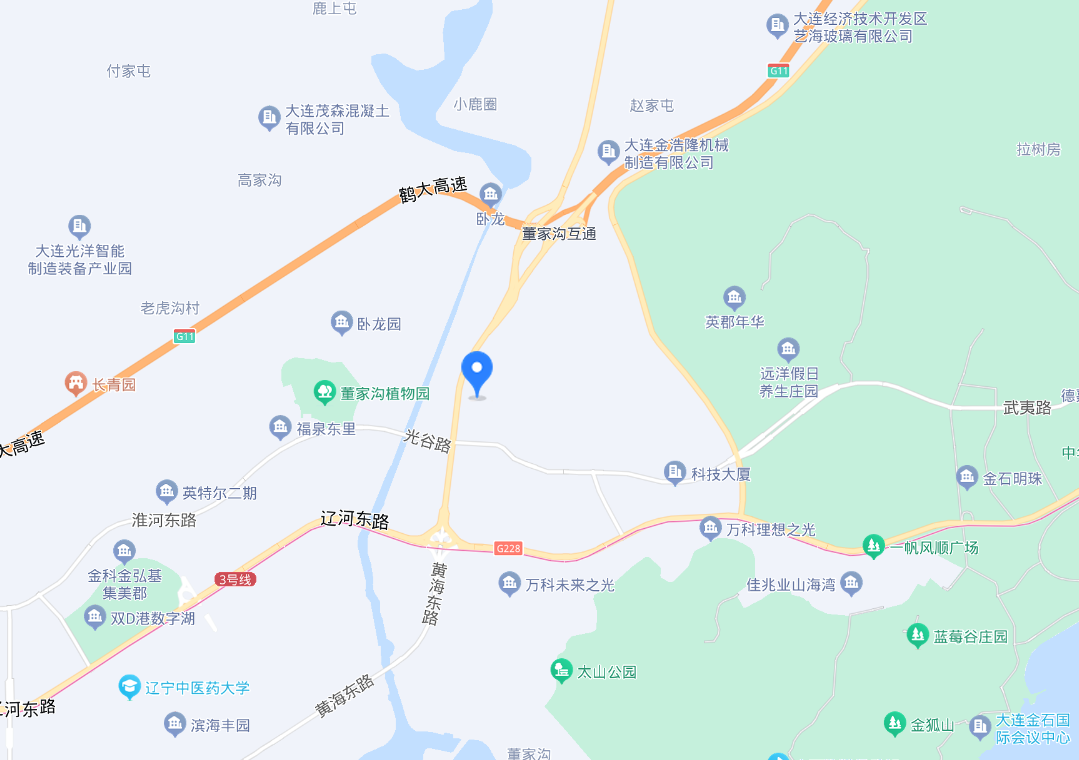Tap the 长青园 marker
Image resolution: width=1079 pixels, height=760 pixels.
(76, 383)
